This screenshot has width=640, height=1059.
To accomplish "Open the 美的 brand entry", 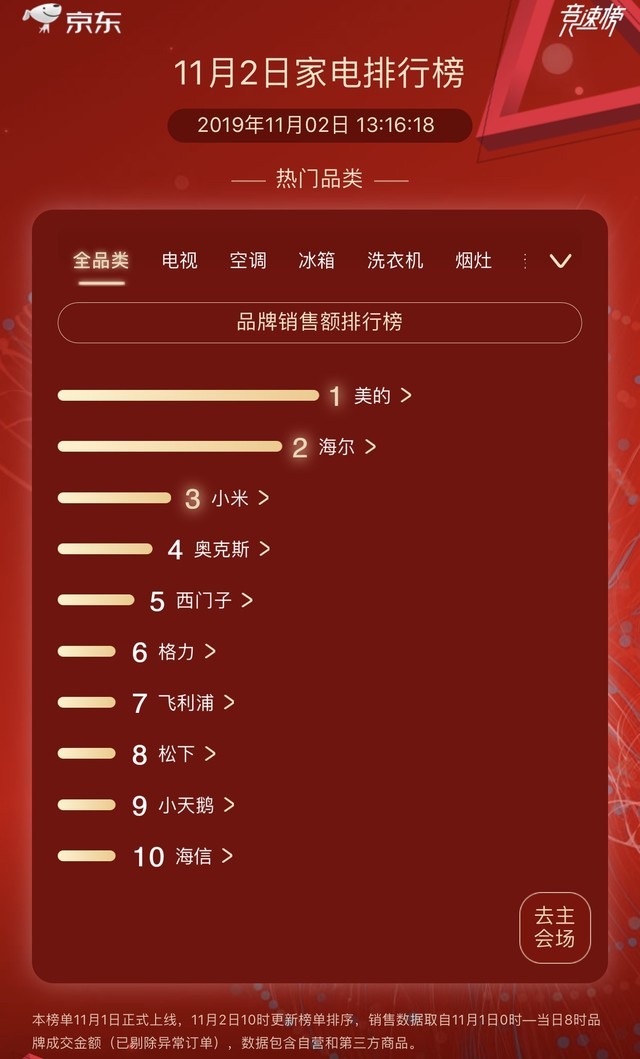I will (x=373, y=396).
